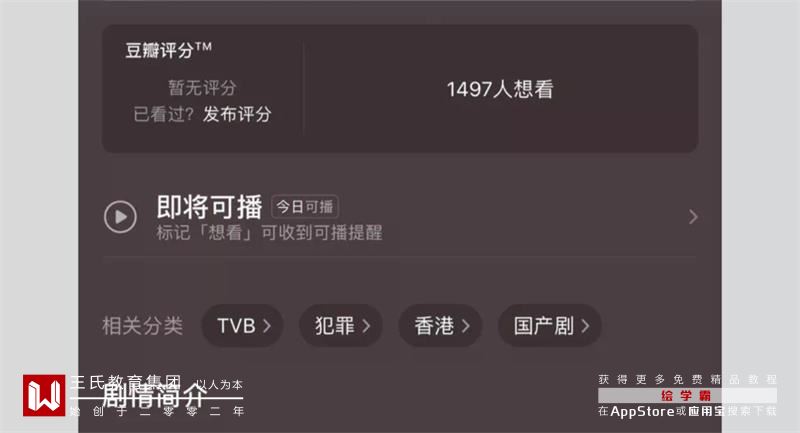Select the TVB category chip
800x433 pixels.
pyautogui.click(x=243, y=326)
